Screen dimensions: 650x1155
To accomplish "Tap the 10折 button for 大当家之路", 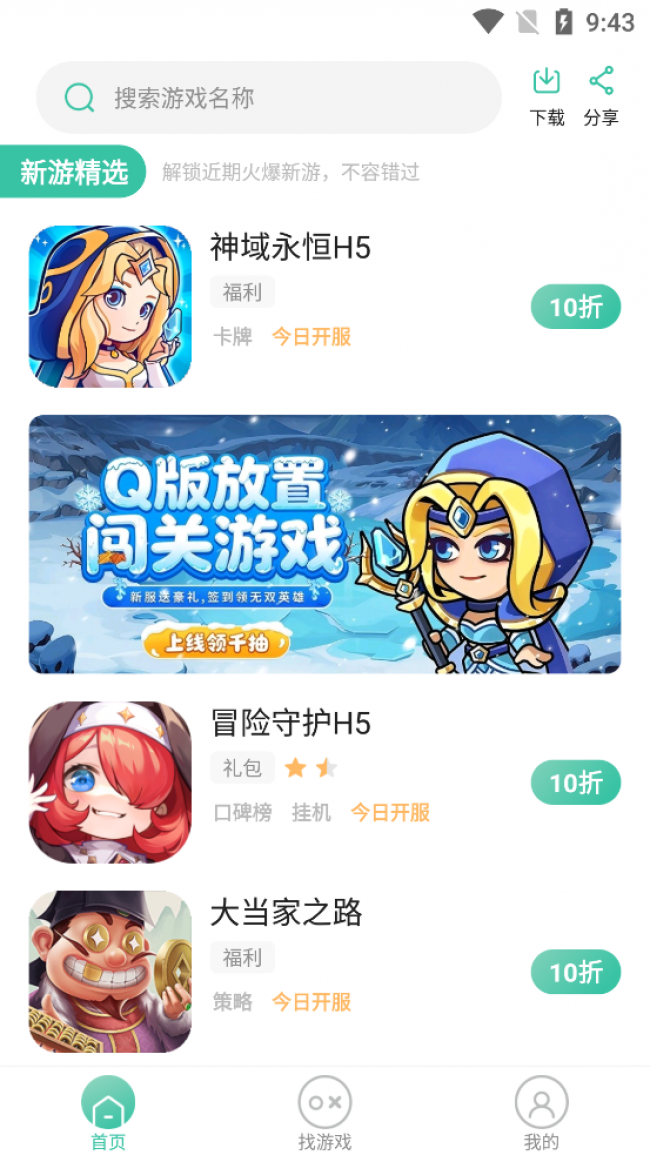I will point(575,972).
